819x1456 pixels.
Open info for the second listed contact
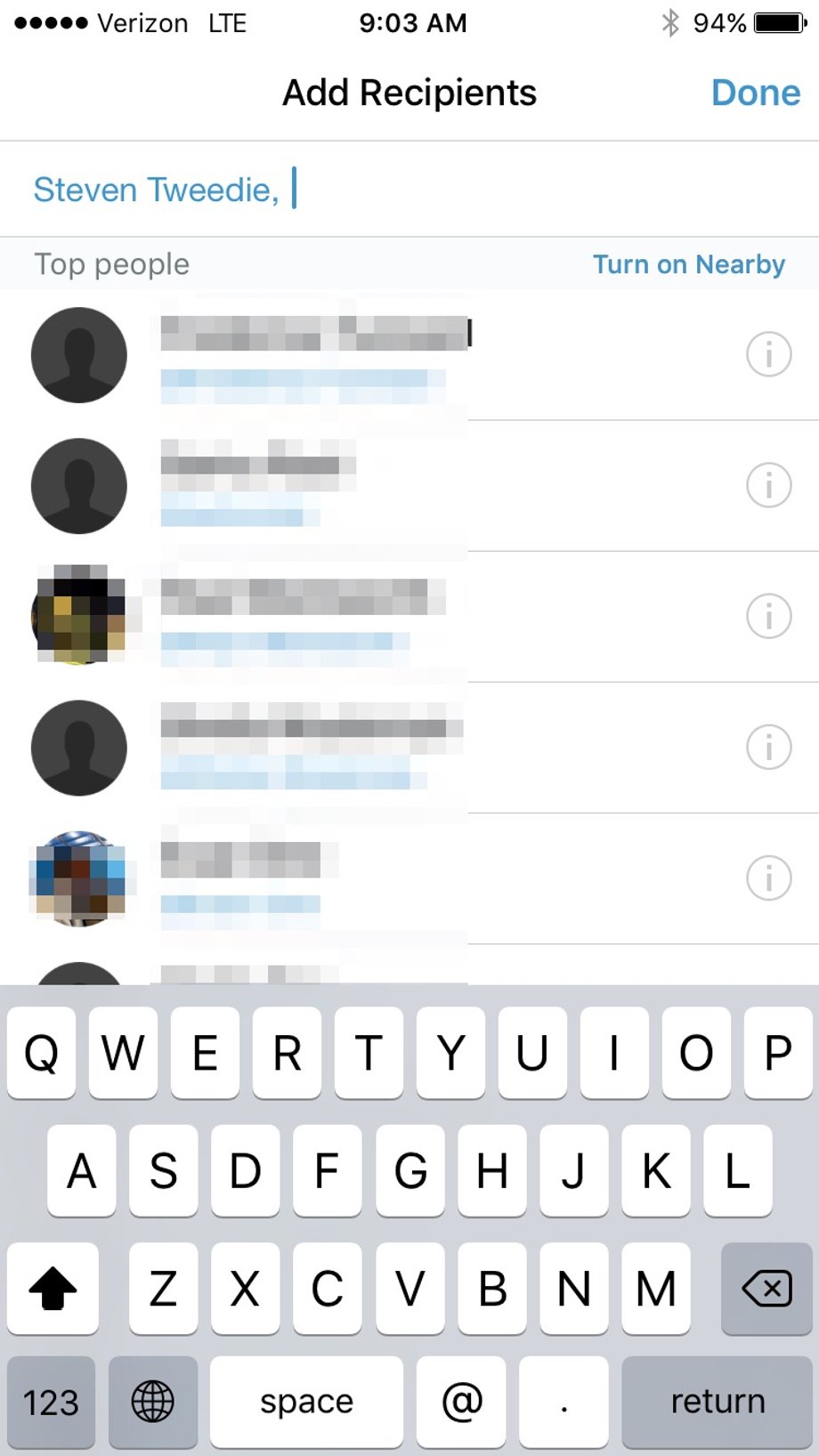pyautogui.click(x=768, y=485)
